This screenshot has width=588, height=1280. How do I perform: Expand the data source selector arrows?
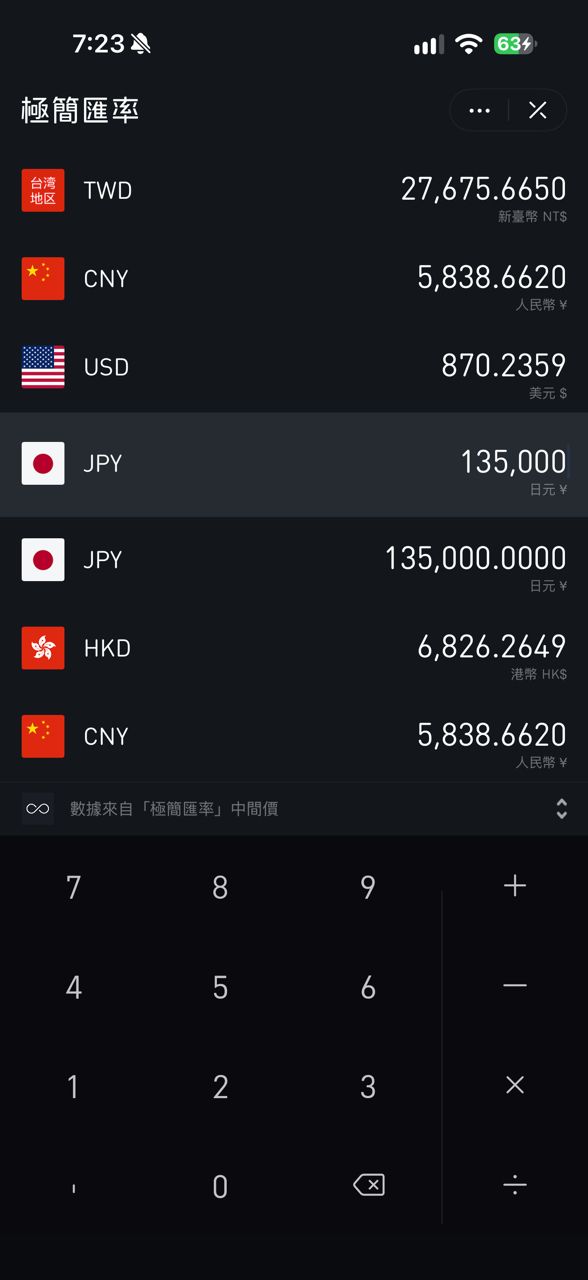pyautogui.click(x=561, y=809)
